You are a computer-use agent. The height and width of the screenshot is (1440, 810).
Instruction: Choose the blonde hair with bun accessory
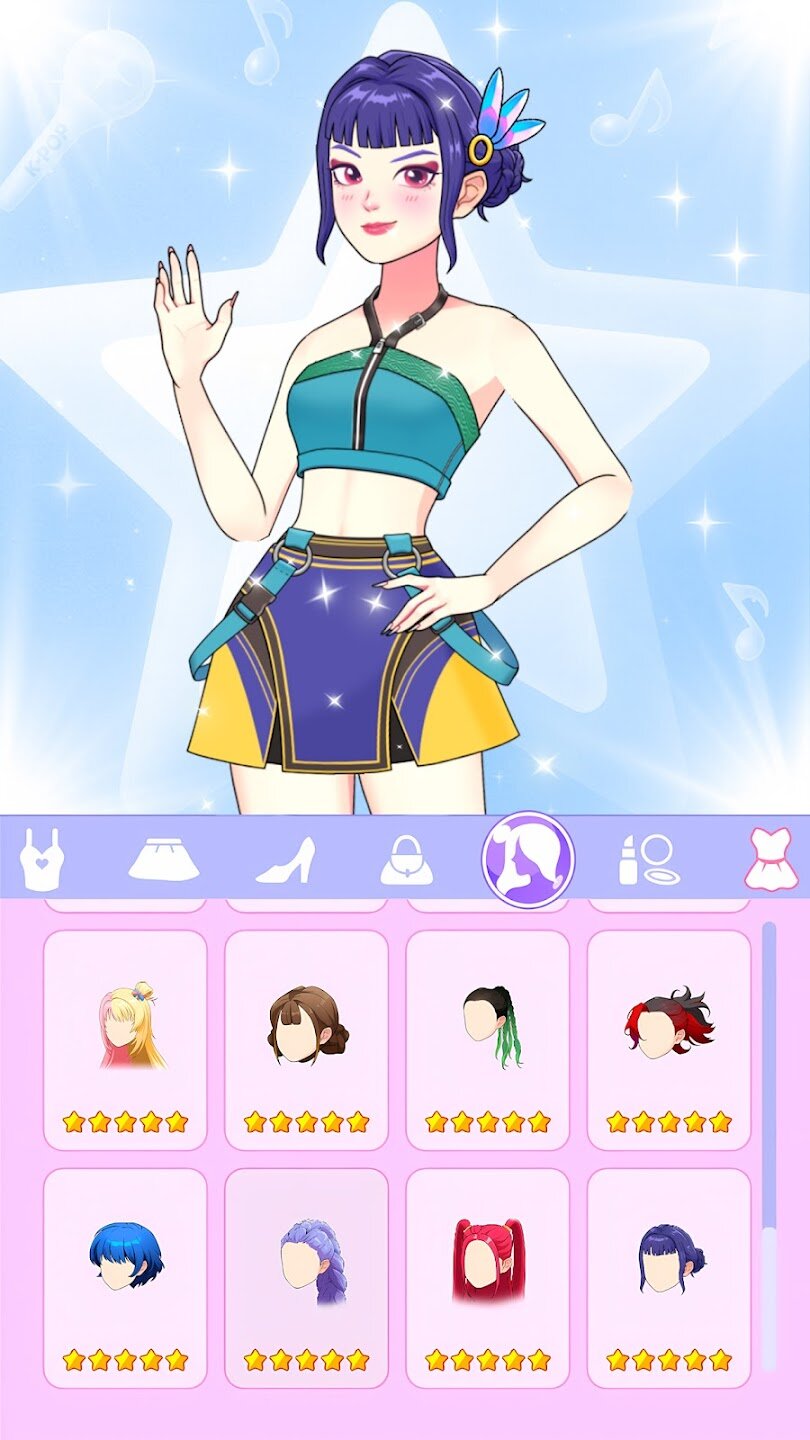pyautogui.click(x=125, y=1040)
